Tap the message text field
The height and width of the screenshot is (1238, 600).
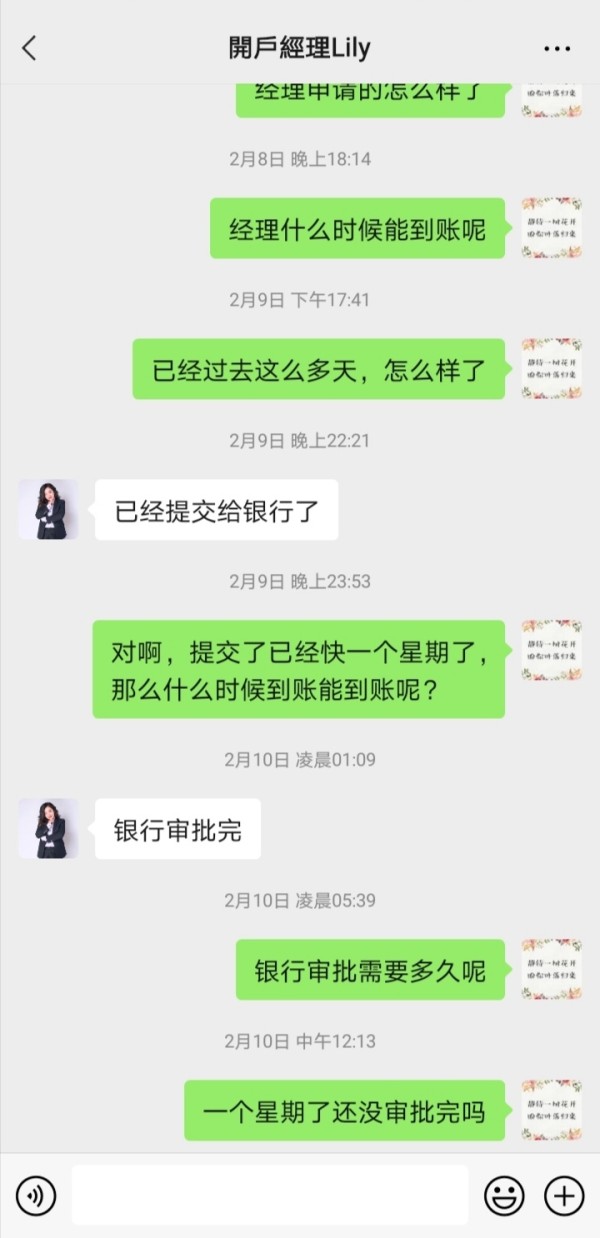click(270, 1195)
